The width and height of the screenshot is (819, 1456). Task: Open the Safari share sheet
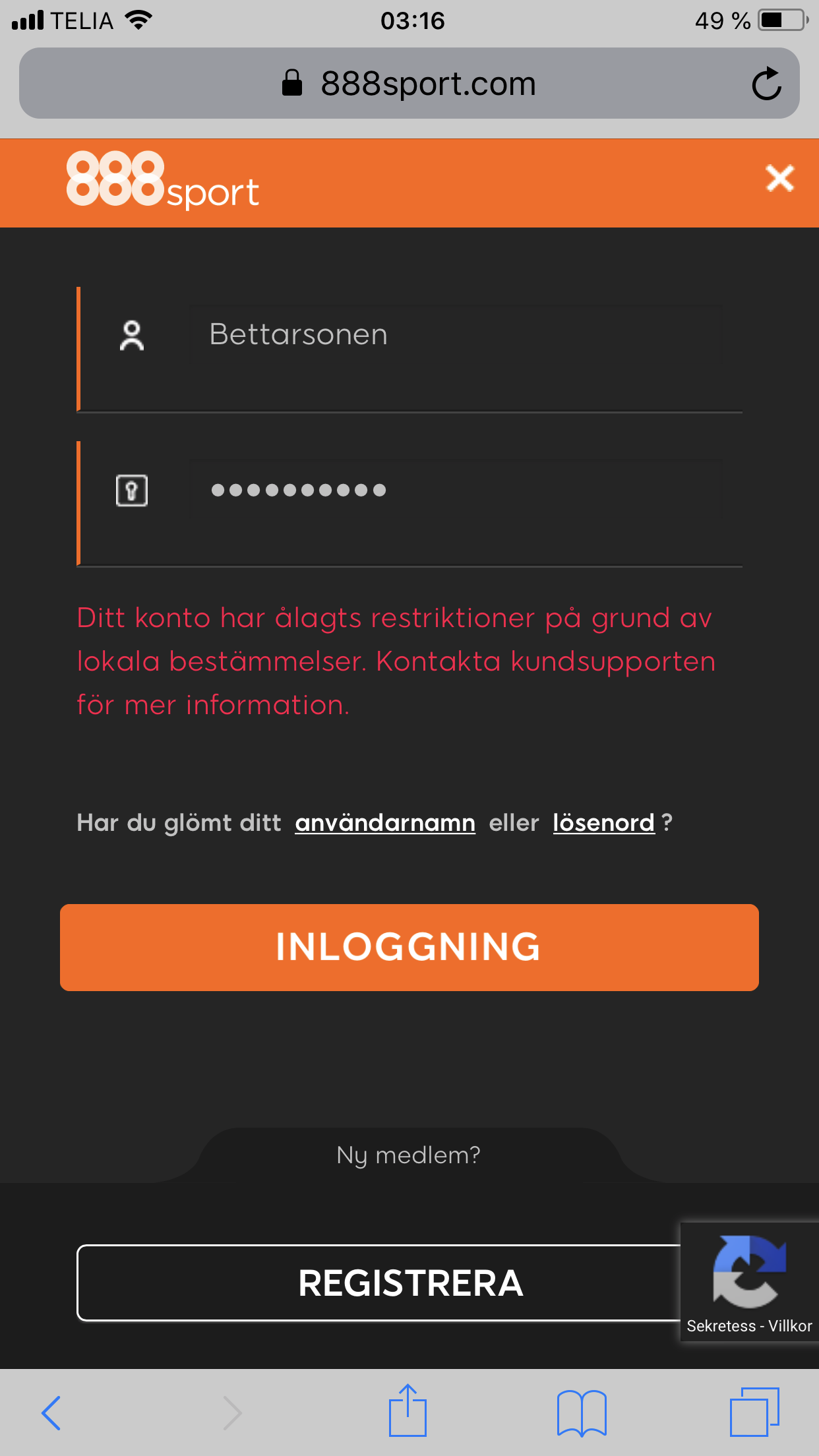[x=408, y=1410]
